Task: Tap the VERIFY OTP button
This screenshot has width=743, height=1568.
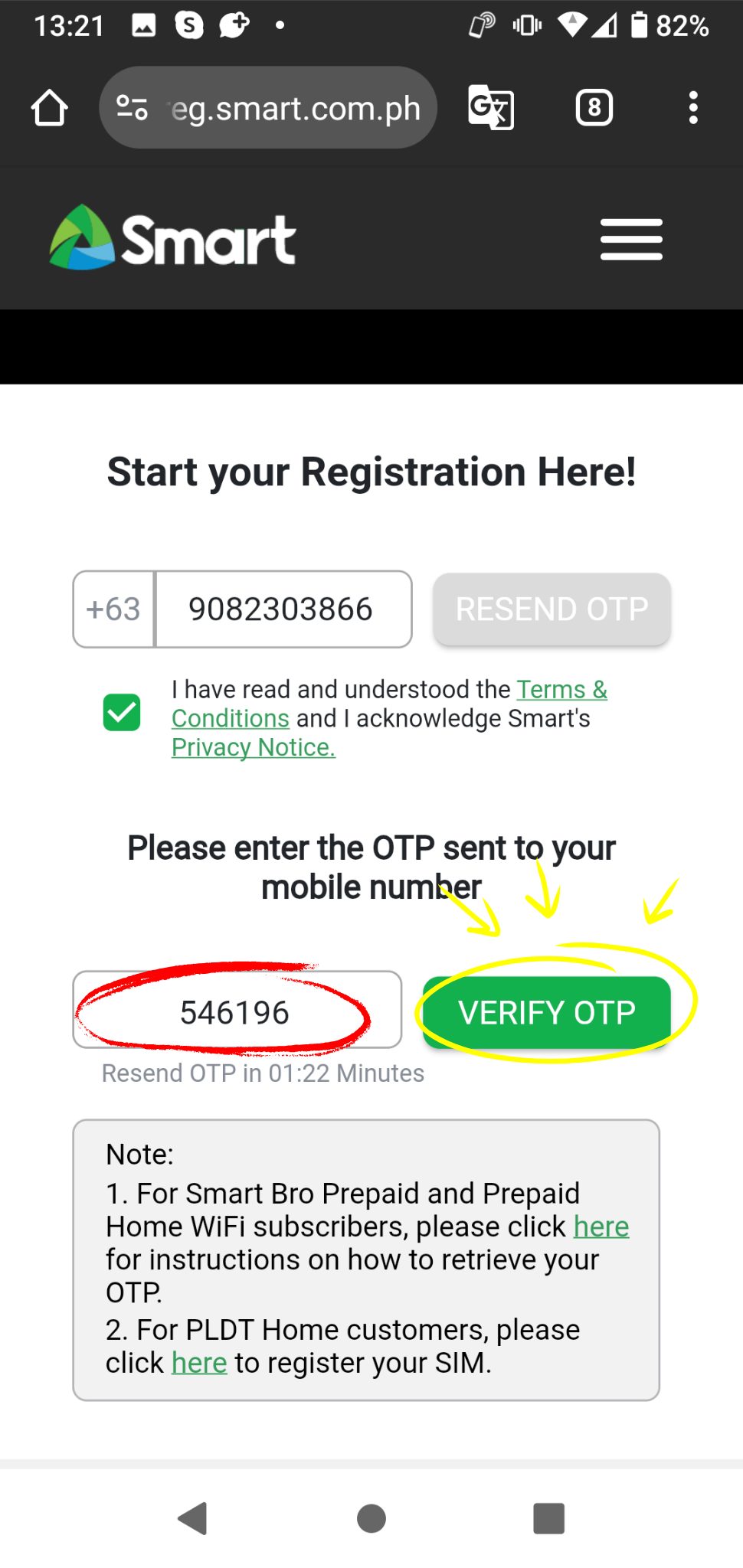Action: (547, 1012)
